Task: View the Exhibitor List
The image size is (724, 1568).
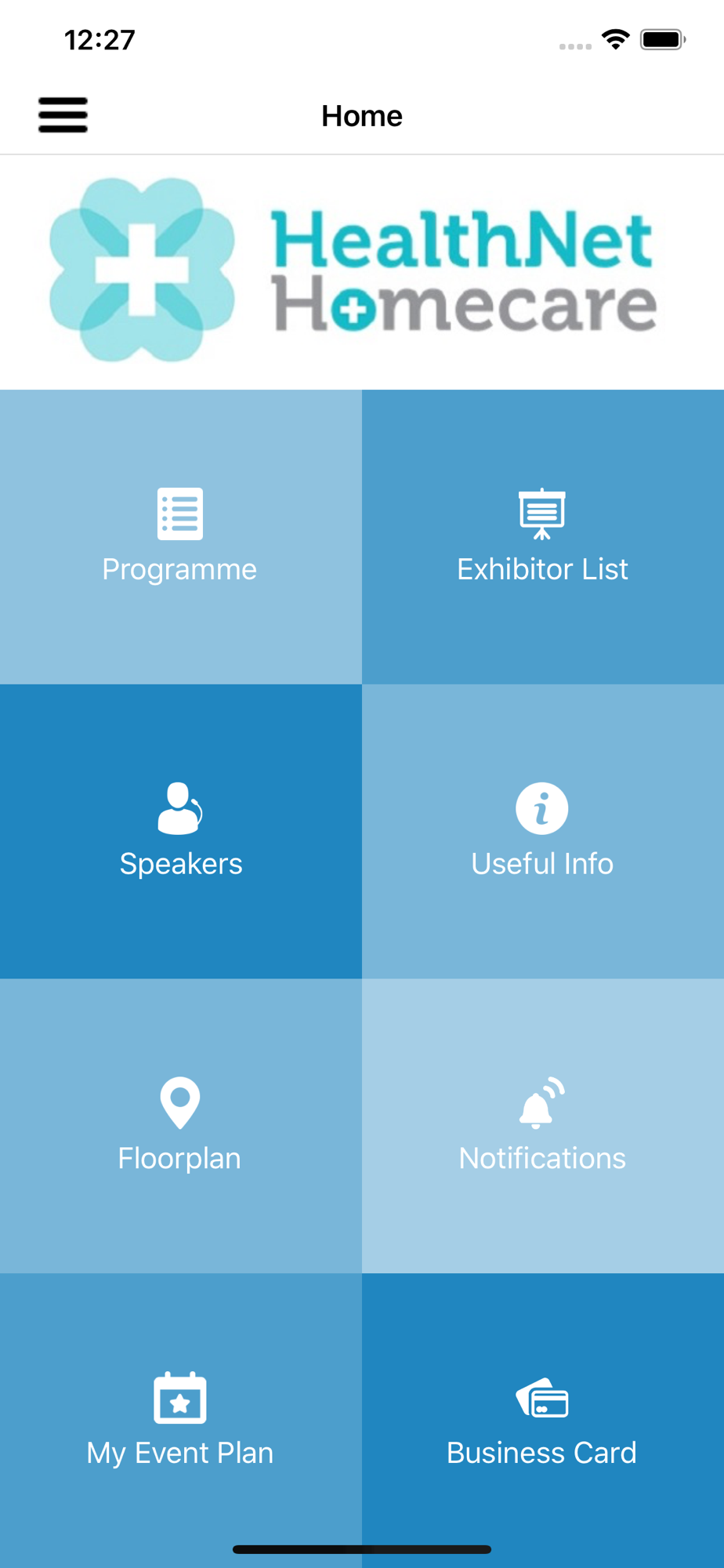Action: tap(543, 537)
